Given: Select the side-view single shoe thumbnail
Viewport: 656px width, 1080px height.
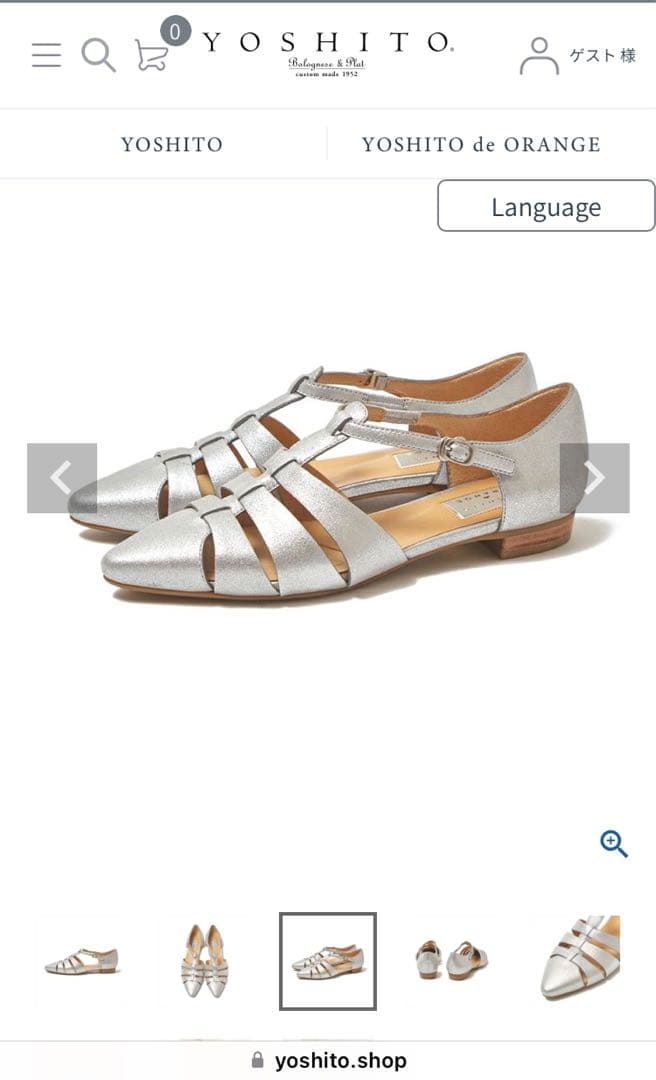Looking at the screenshot, I should (x=82, y=961).
